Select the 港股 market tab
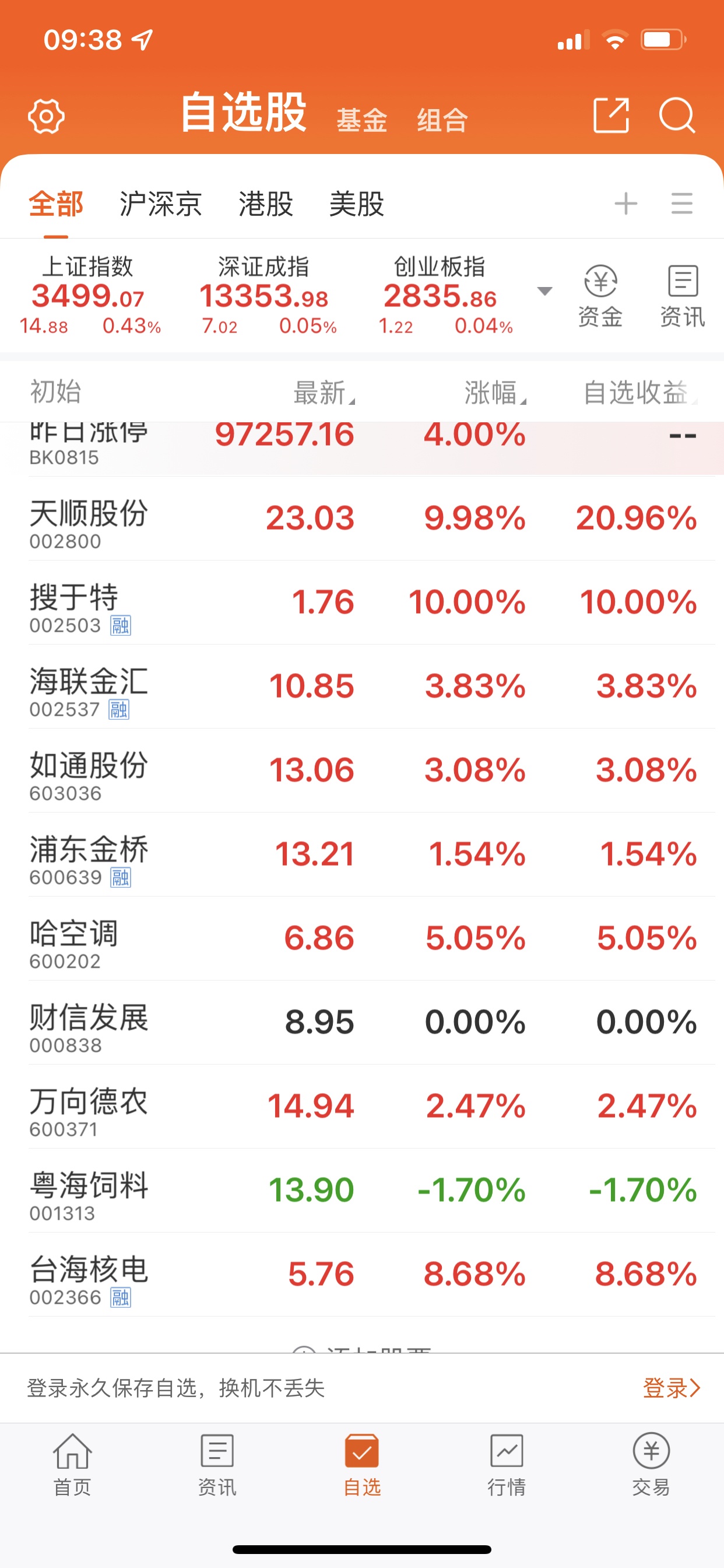This screenshot has width=724, height=1568. (266, 204)
